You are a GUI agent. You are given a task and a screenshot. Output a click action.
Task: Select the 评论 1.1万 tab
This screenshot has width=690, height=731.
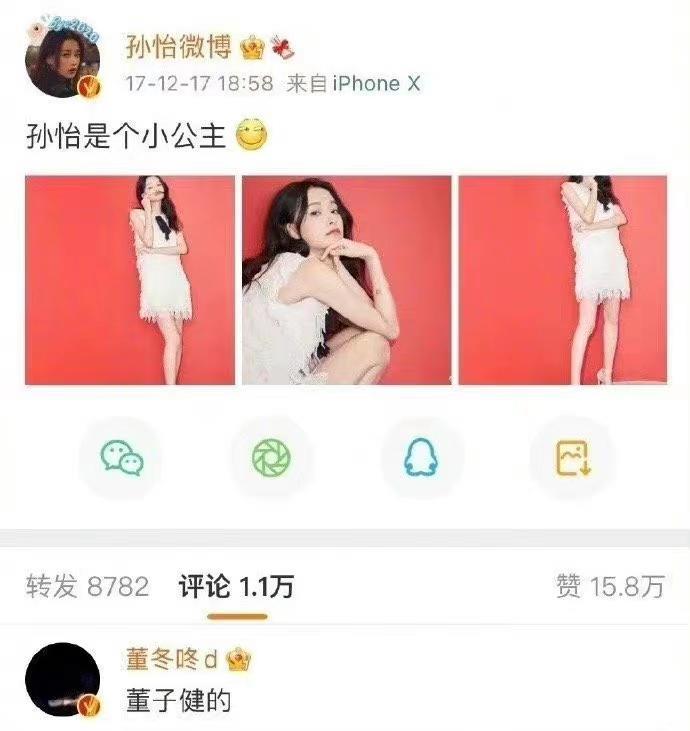pyautogui.click(x=236, y=587)
